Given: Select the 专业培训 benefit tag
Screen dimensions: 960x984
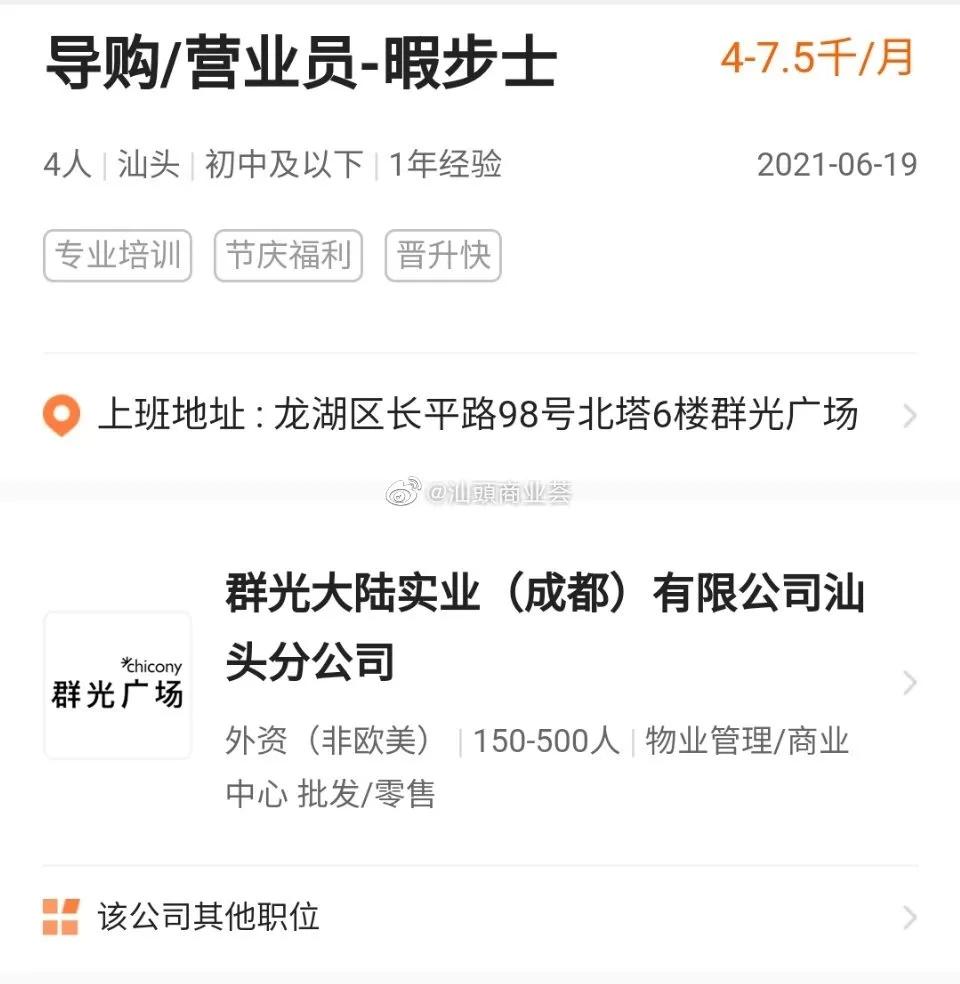Looking at the screenshot, I should (x=117, y=256).
